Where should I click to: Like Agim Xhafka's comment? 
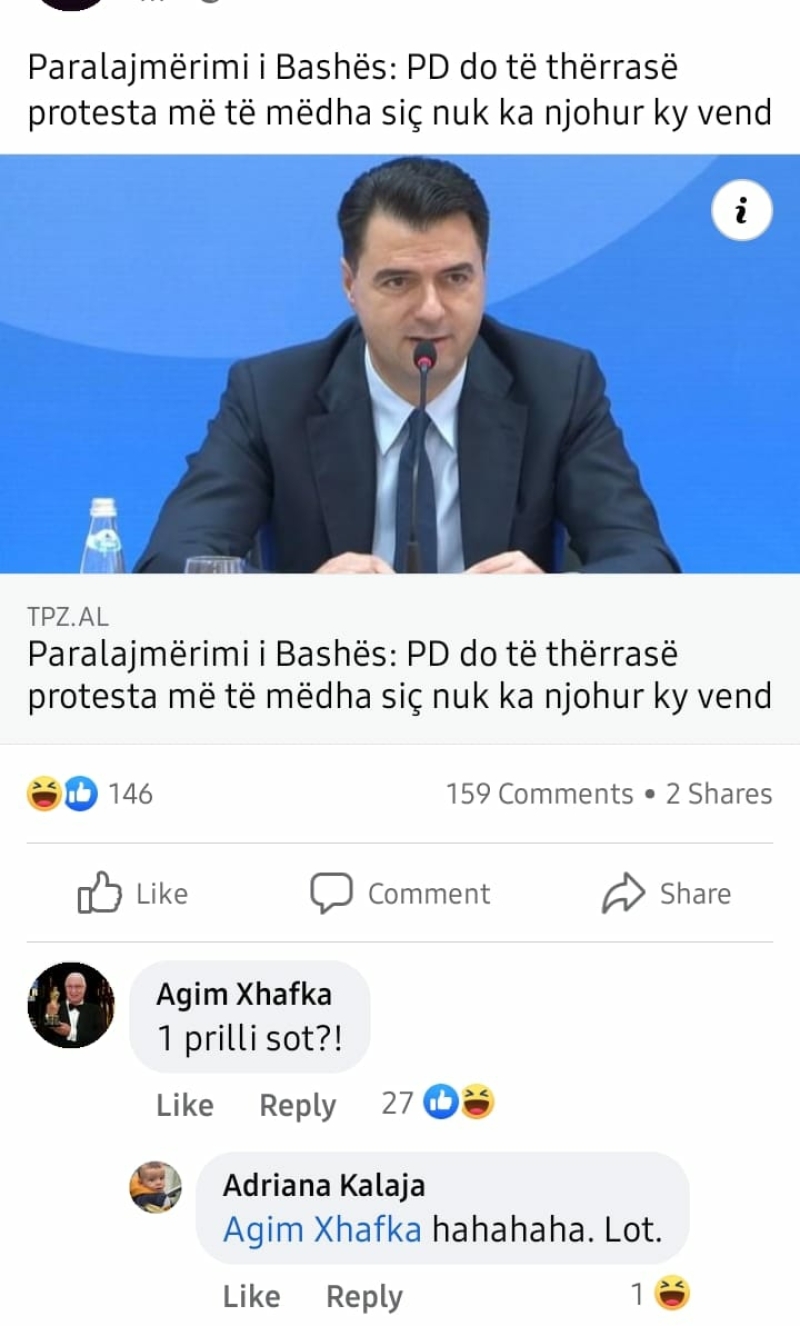(x=185, y=1105)
